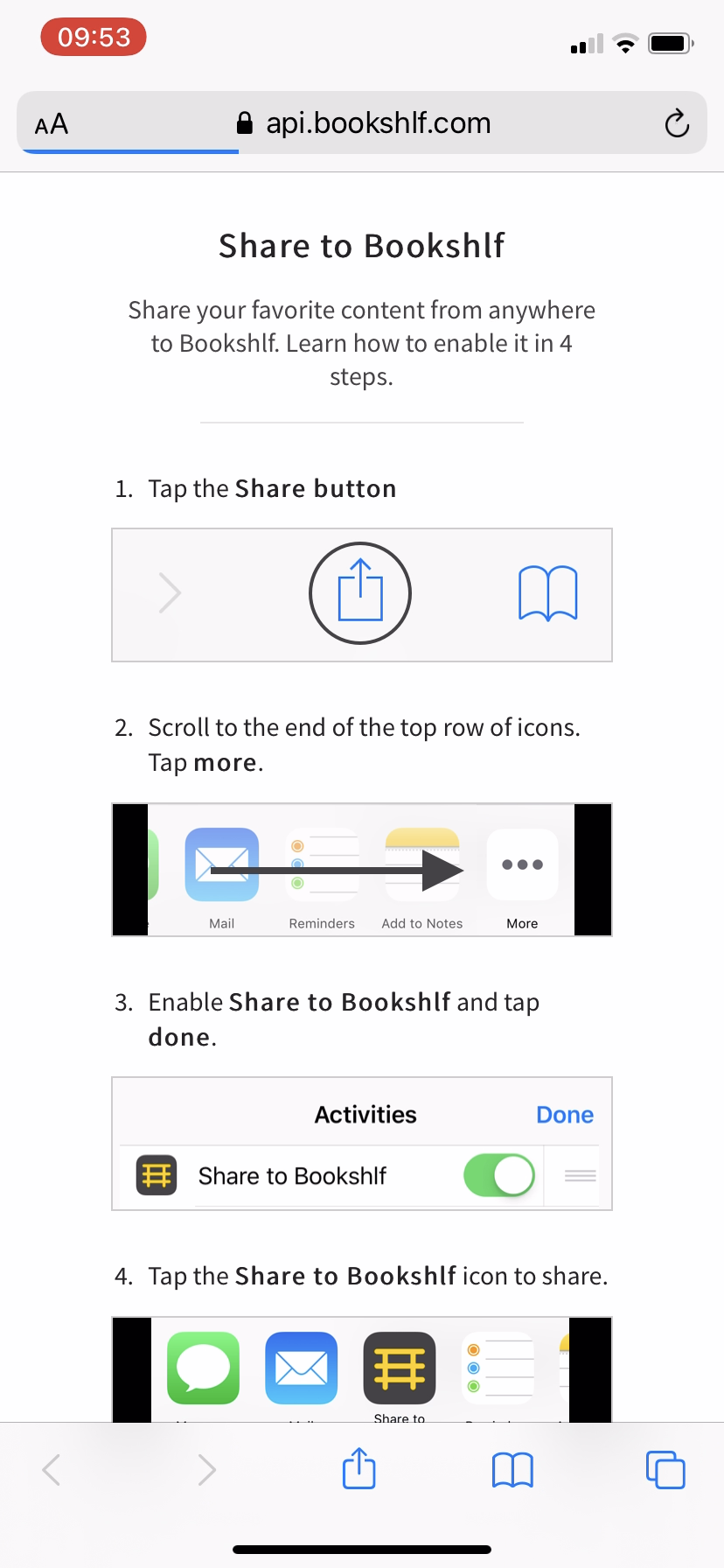The width and height of the screenshot is (724, 1568).
Task: Tap the reload page icon
Action: [x=677, y=123]
